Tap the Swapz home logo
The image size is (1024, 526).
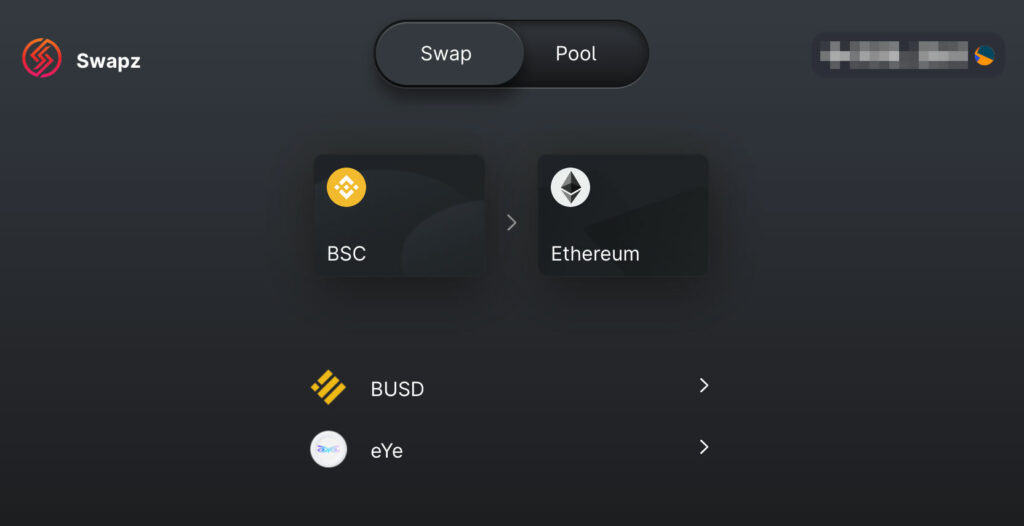(x=81, y=59)
